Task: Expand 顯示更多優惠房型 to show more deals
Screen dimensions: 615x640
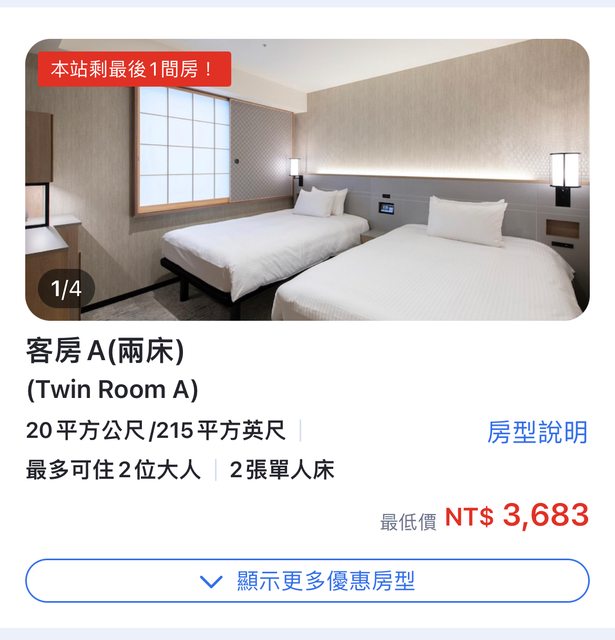Action: coord(307,581)
